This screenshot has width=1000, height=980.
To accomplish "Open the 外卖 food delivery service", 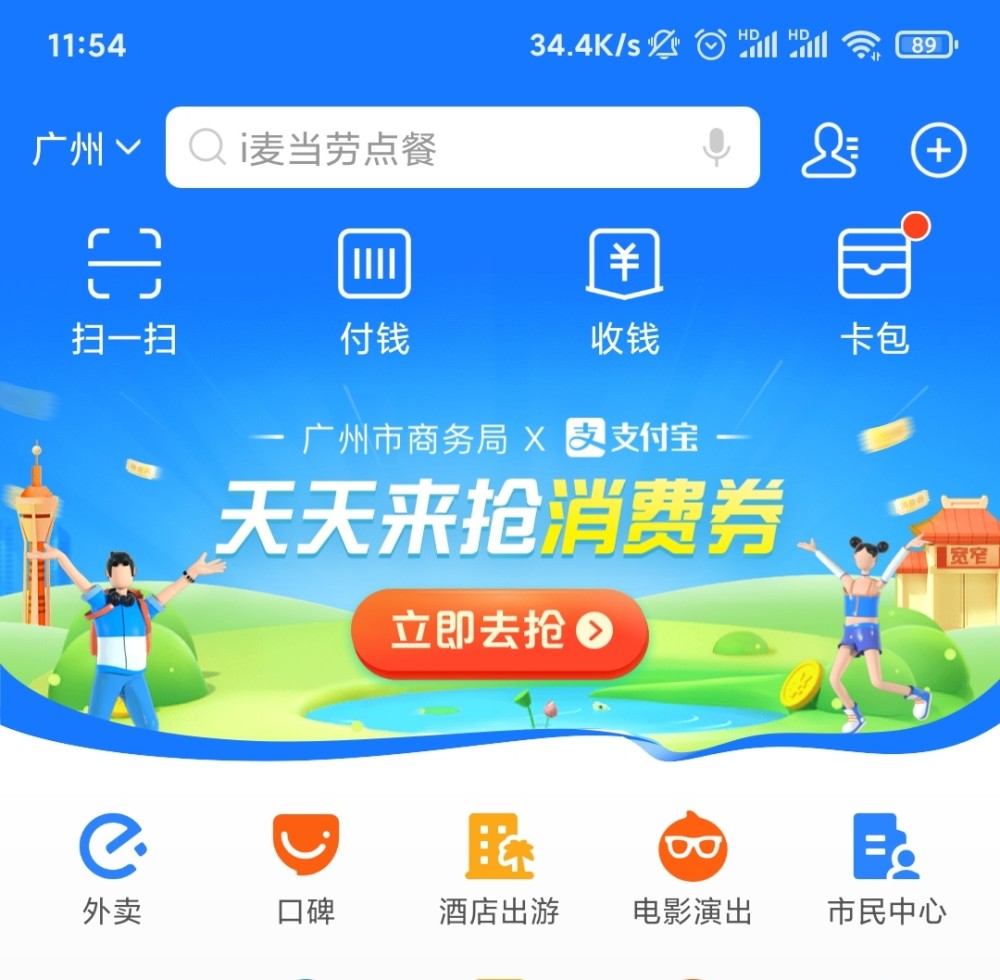I will point(112,868).
